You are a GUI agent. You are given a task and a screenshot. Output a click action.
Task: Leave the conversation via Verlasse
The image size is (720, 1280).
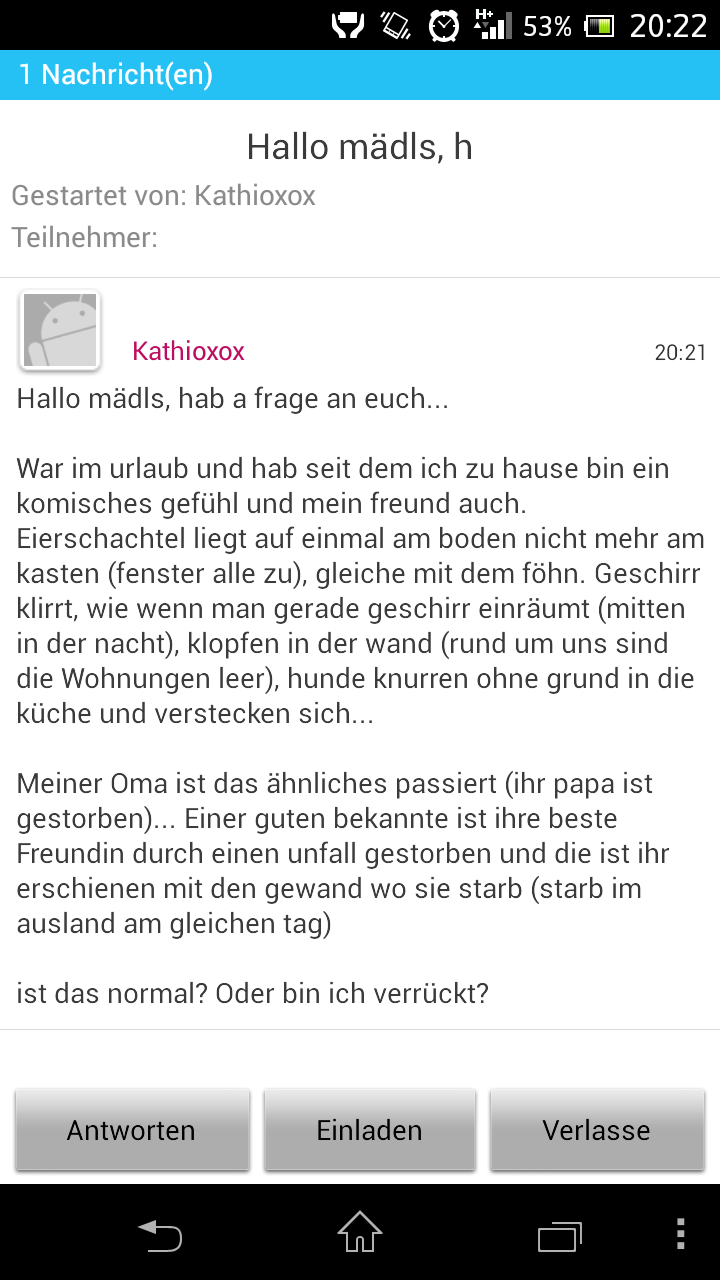pyautogui.click(x=596, y=1130)
